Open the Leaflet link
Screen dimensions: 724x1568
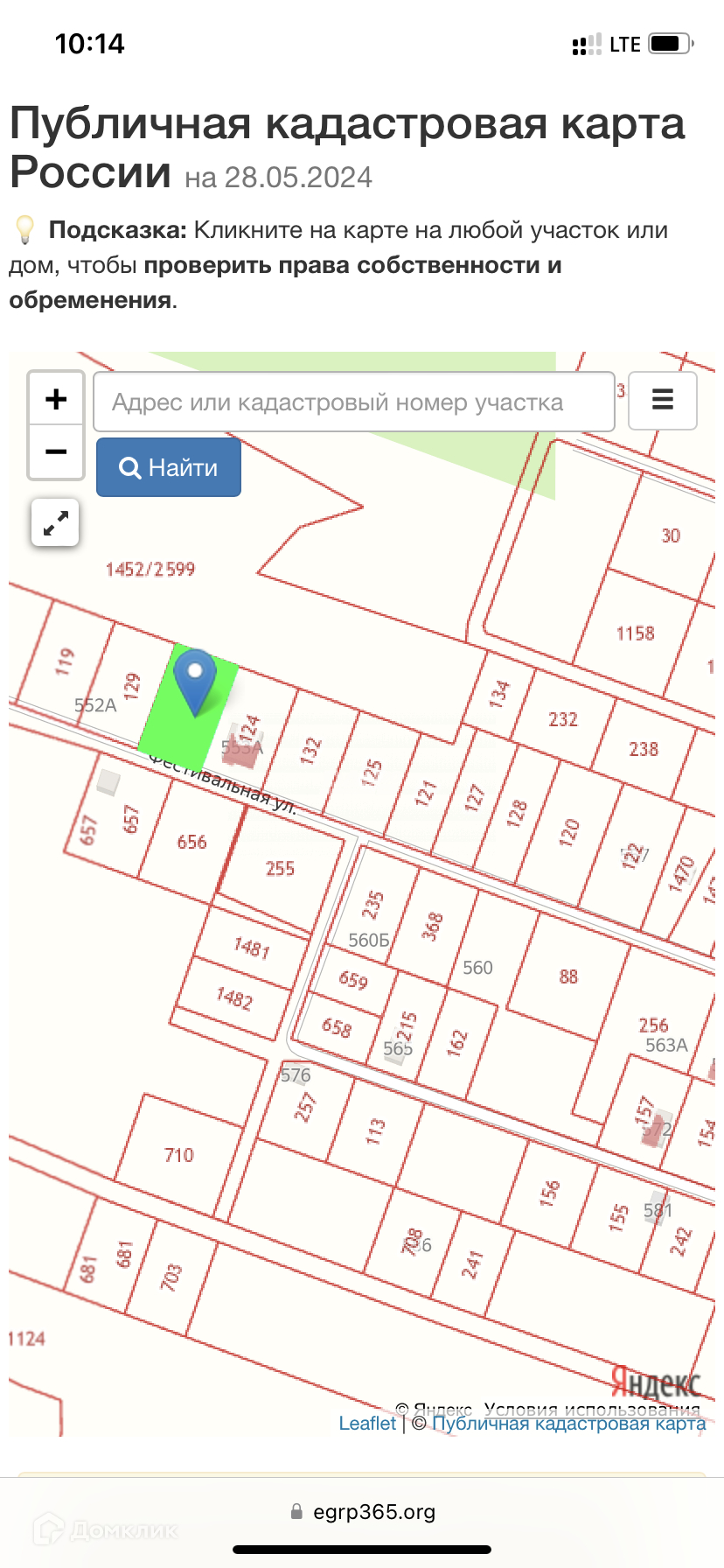point(367,1424)
